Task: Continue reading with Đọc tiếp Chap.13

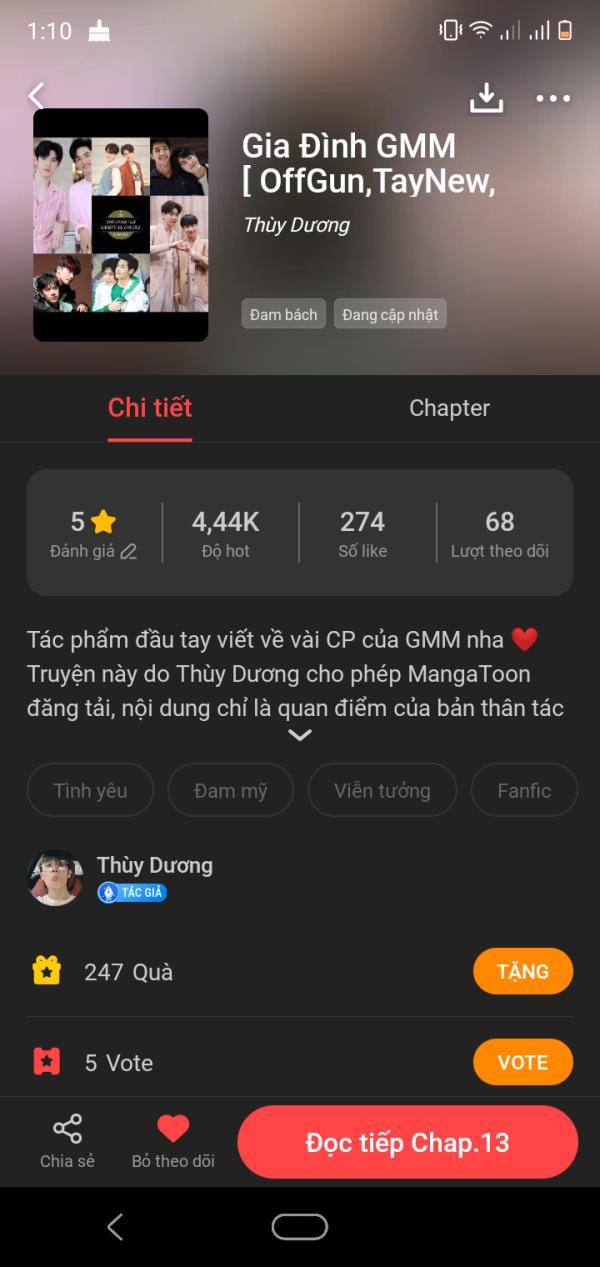Action: pos(407,1143)
